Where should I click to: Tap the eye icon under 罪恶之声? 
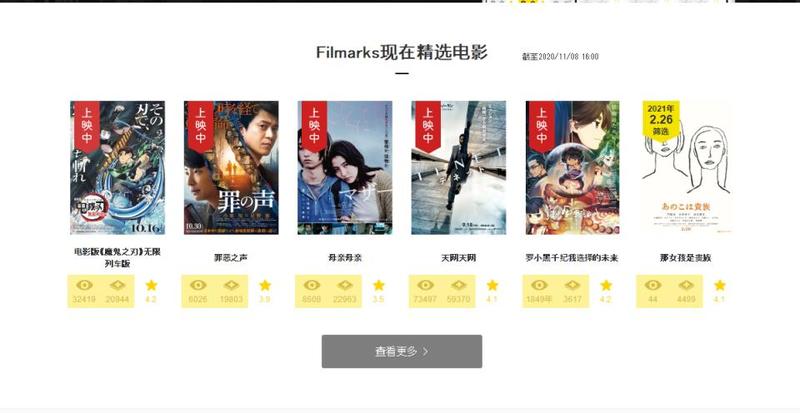(198, 285)
